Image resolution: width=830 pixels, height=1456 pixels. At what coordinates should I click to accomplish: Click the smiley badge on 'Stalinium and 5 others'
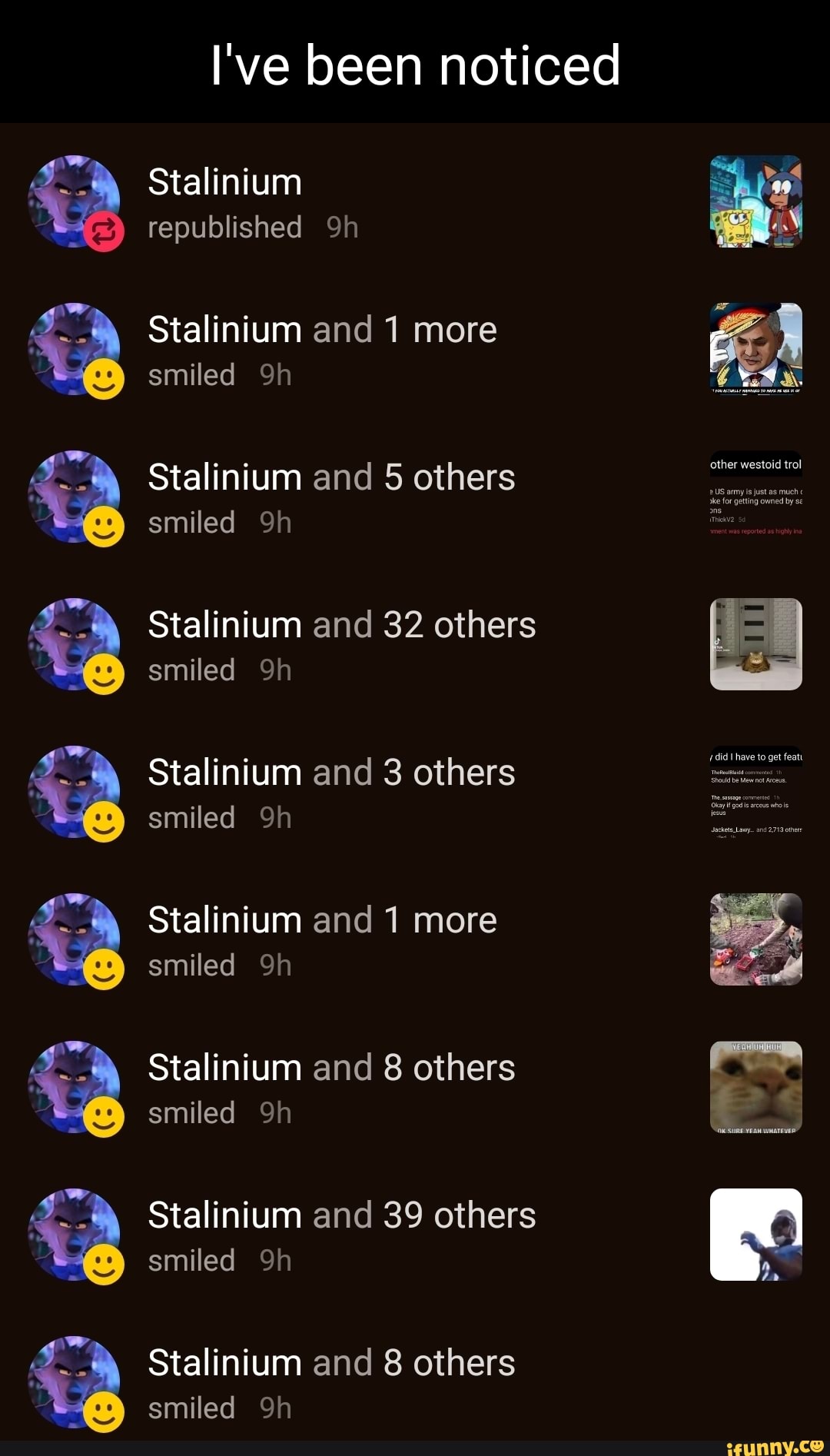(x=104, y=524)
